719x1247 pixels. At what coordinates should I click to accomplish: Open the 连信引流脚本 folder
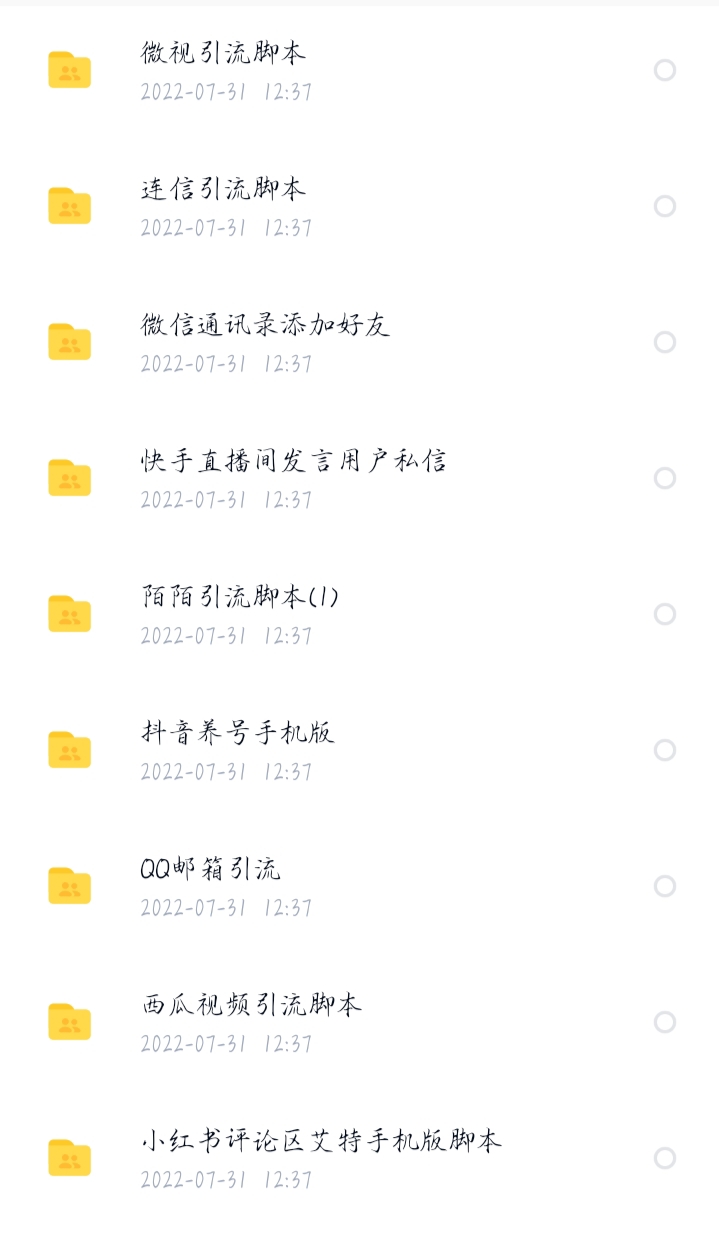(x=223, y=189)
